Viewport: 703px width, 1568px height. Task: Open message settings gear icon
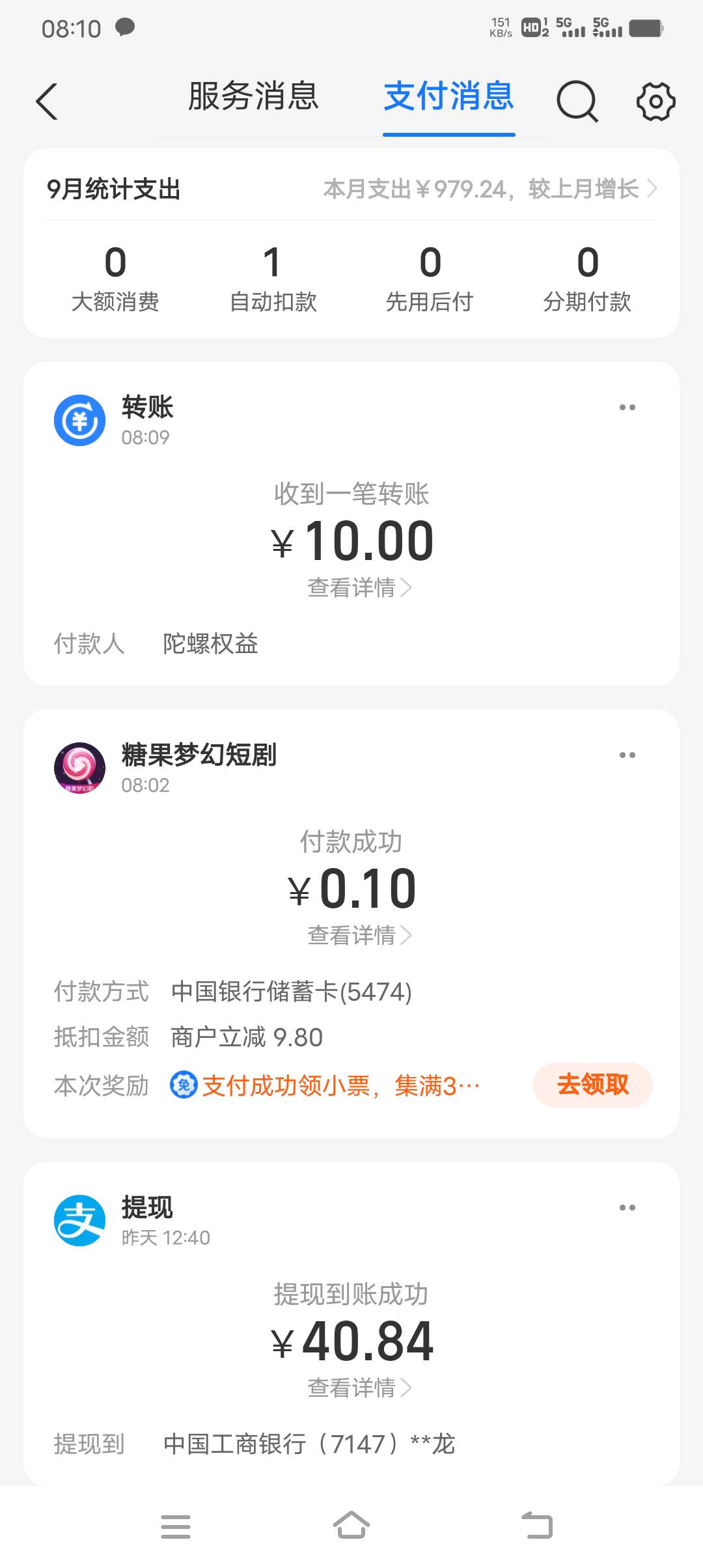click(x=655, y=102)
